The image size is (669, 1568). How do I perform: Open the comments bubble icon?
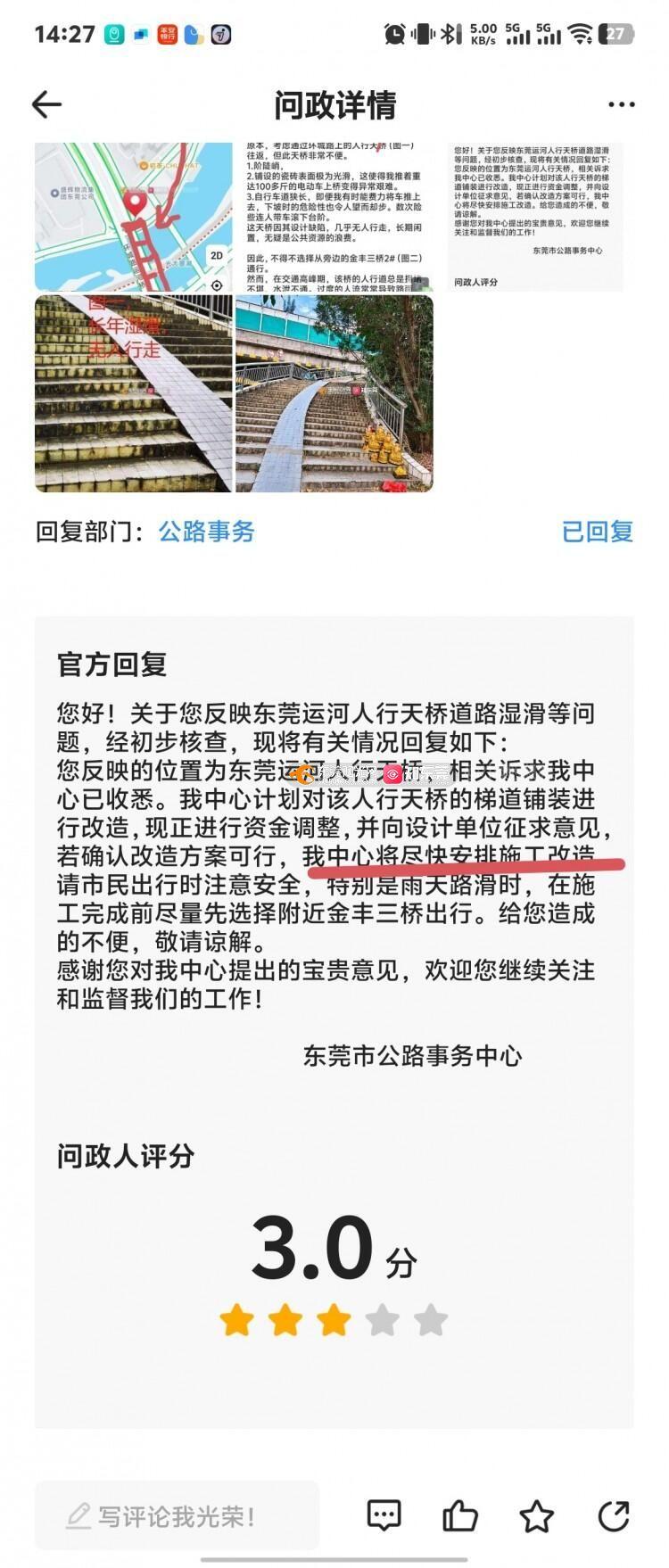(384, 1515)
